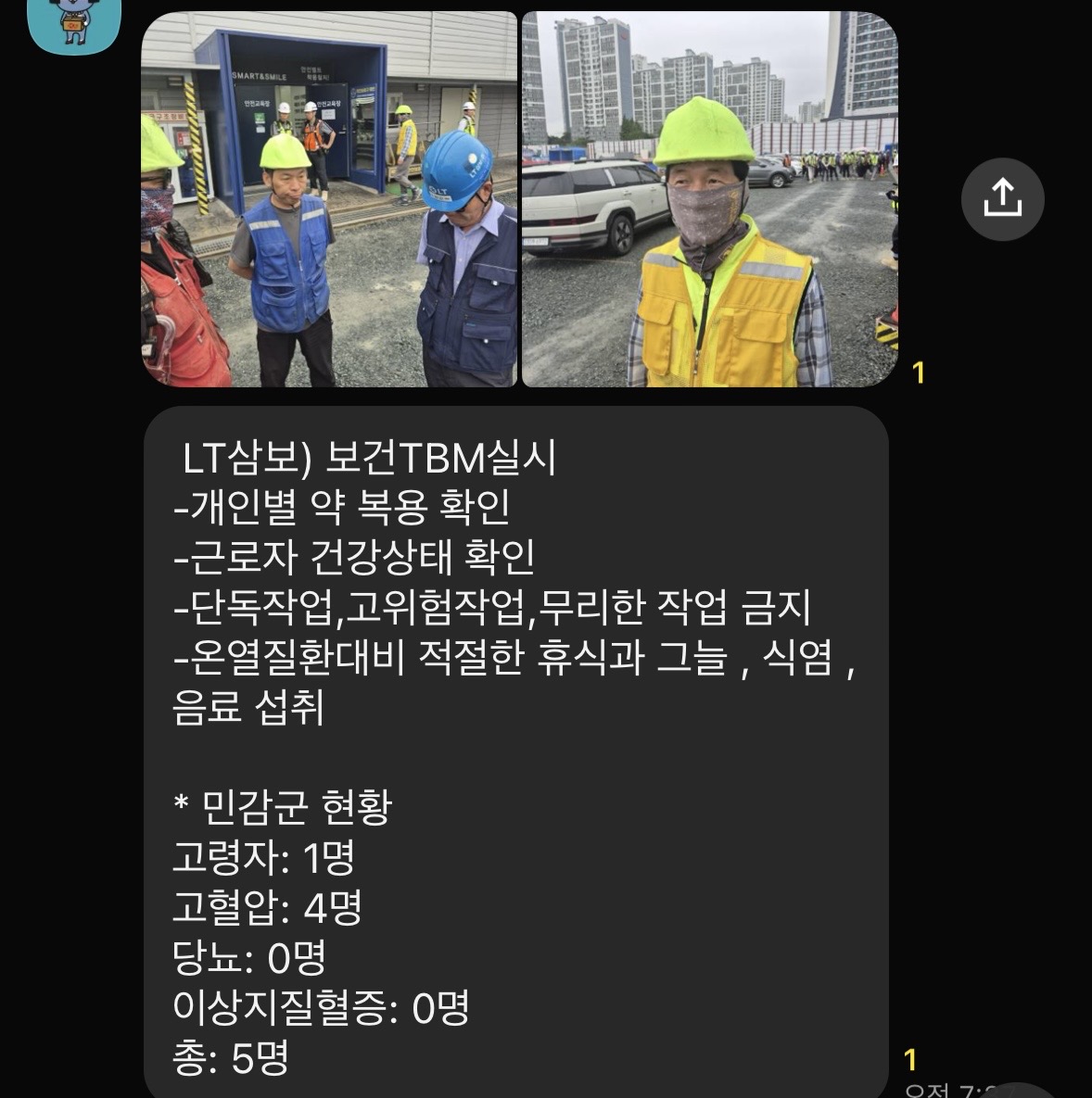Open the photo of blue-vested workers
This screenshot has height=1098, width=1092.
tap(329, 199)
